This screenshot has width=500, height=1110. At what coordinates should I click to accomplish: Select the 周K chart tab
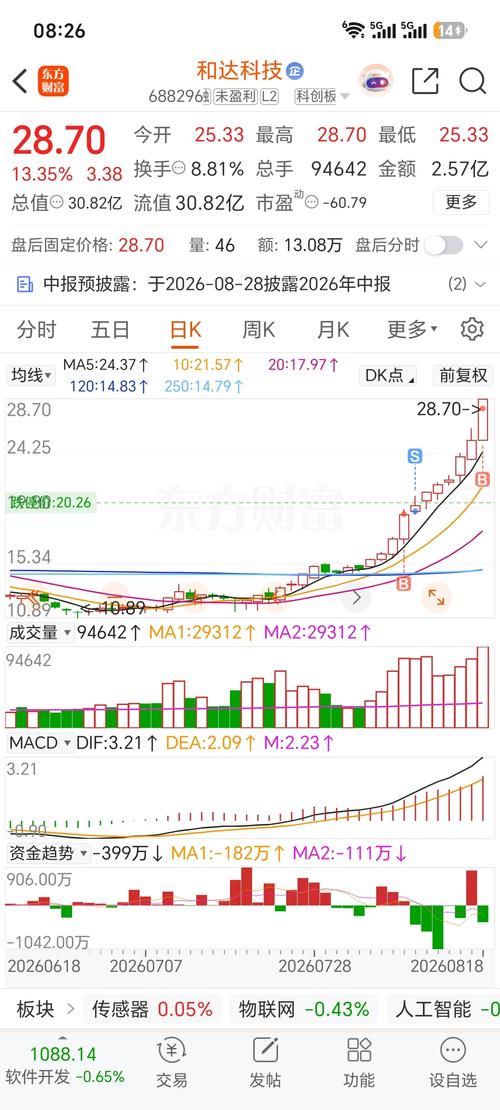click(x=258, y=329)
